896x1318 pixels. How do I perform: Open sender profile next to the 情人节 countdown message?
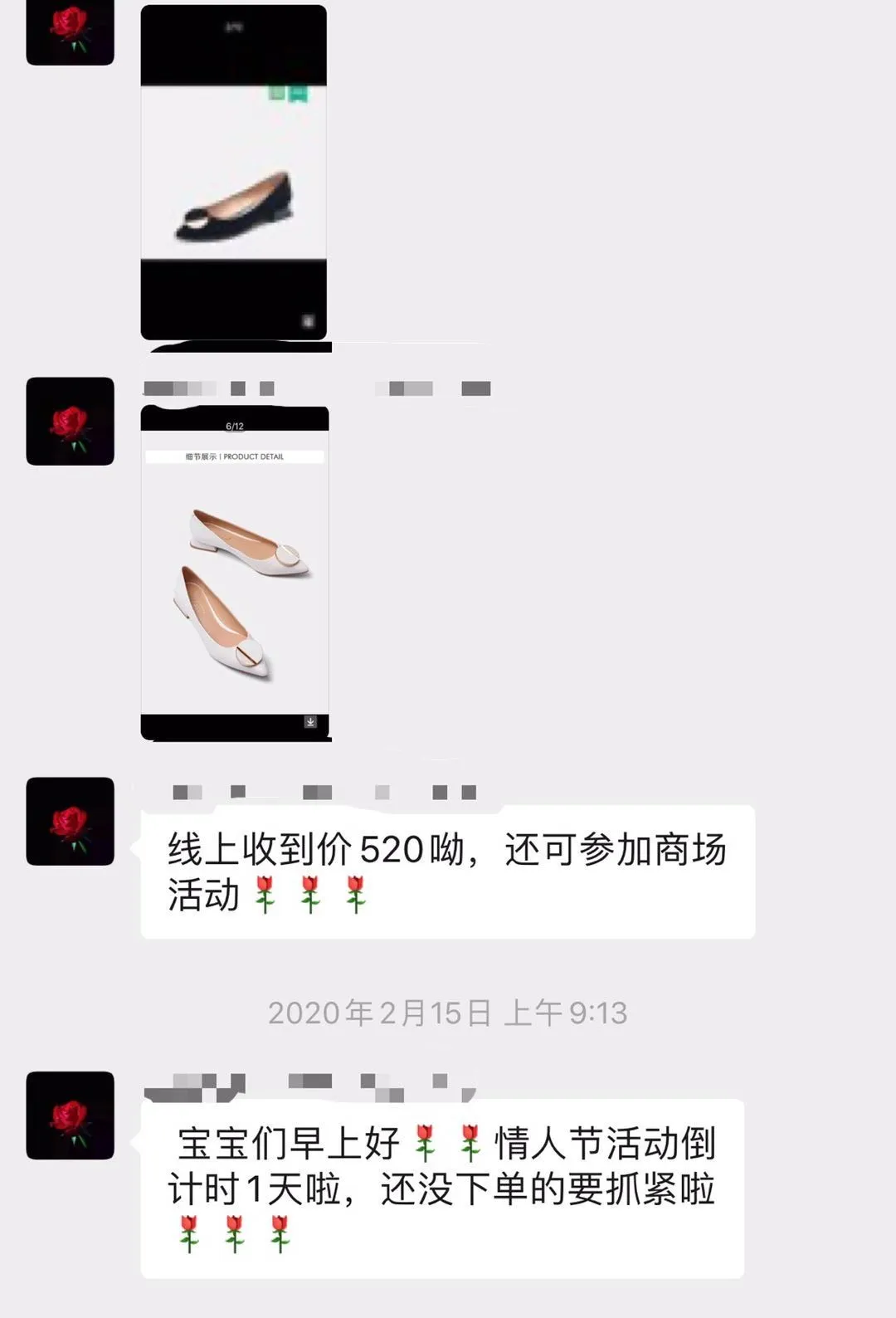click(70, 1115)
